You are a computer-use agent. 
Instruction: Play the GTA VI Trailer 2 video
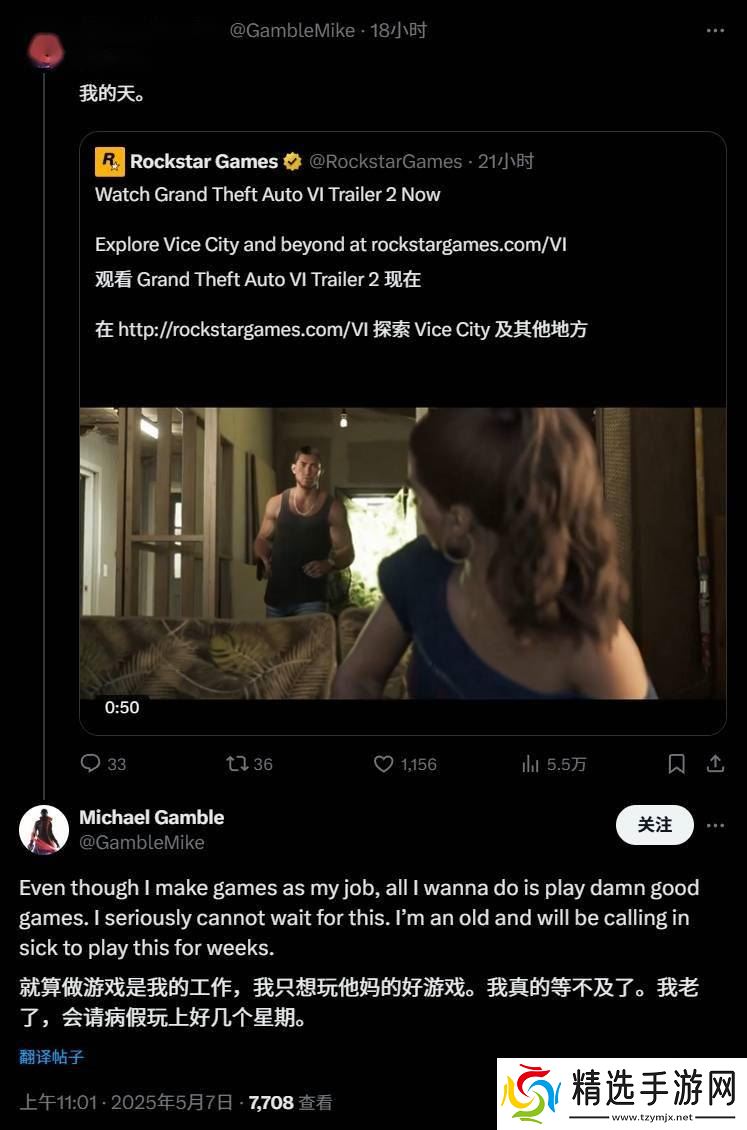[402, 552]
